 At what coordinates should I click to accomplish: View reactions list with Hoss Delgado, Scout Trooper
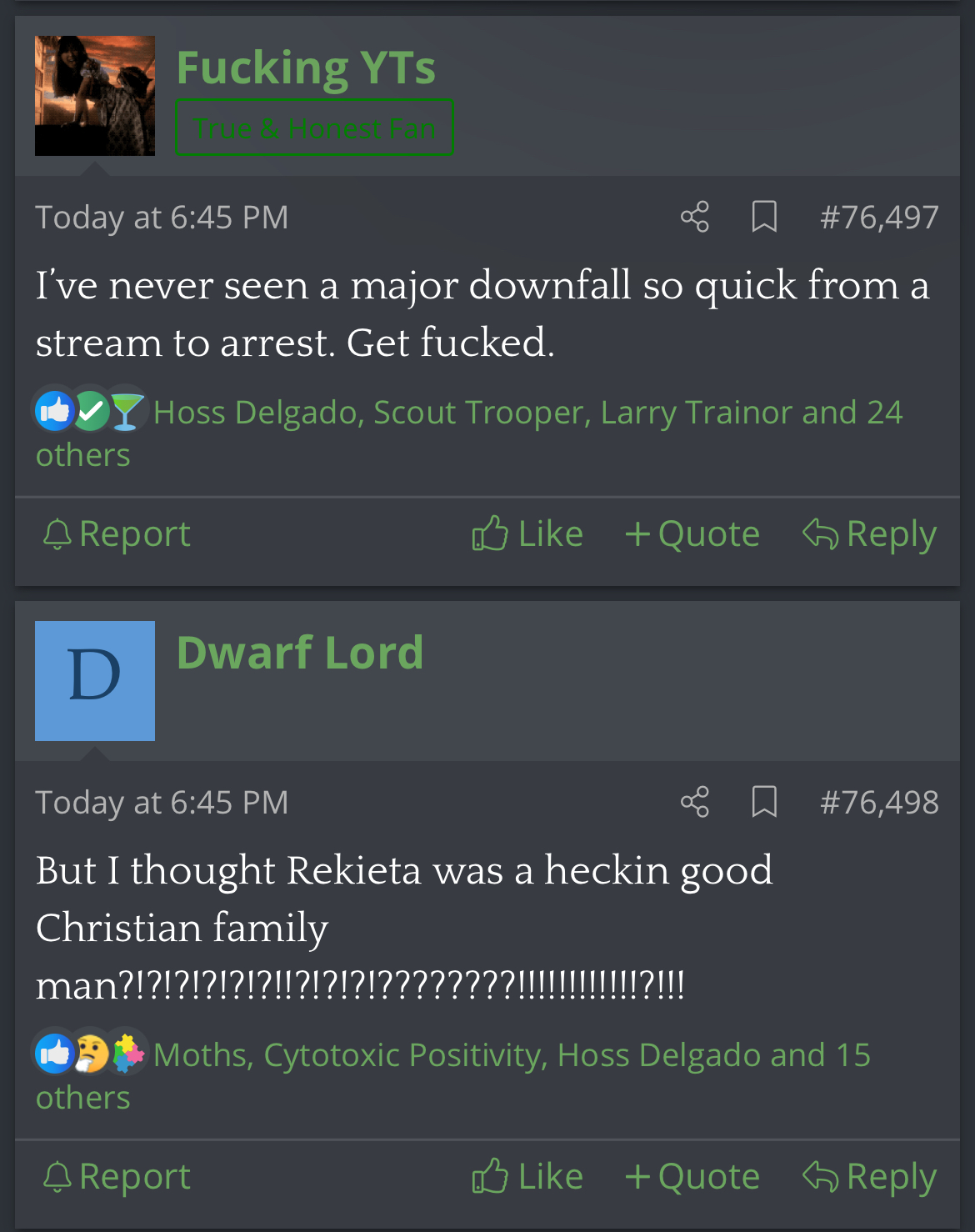(527, 413)
